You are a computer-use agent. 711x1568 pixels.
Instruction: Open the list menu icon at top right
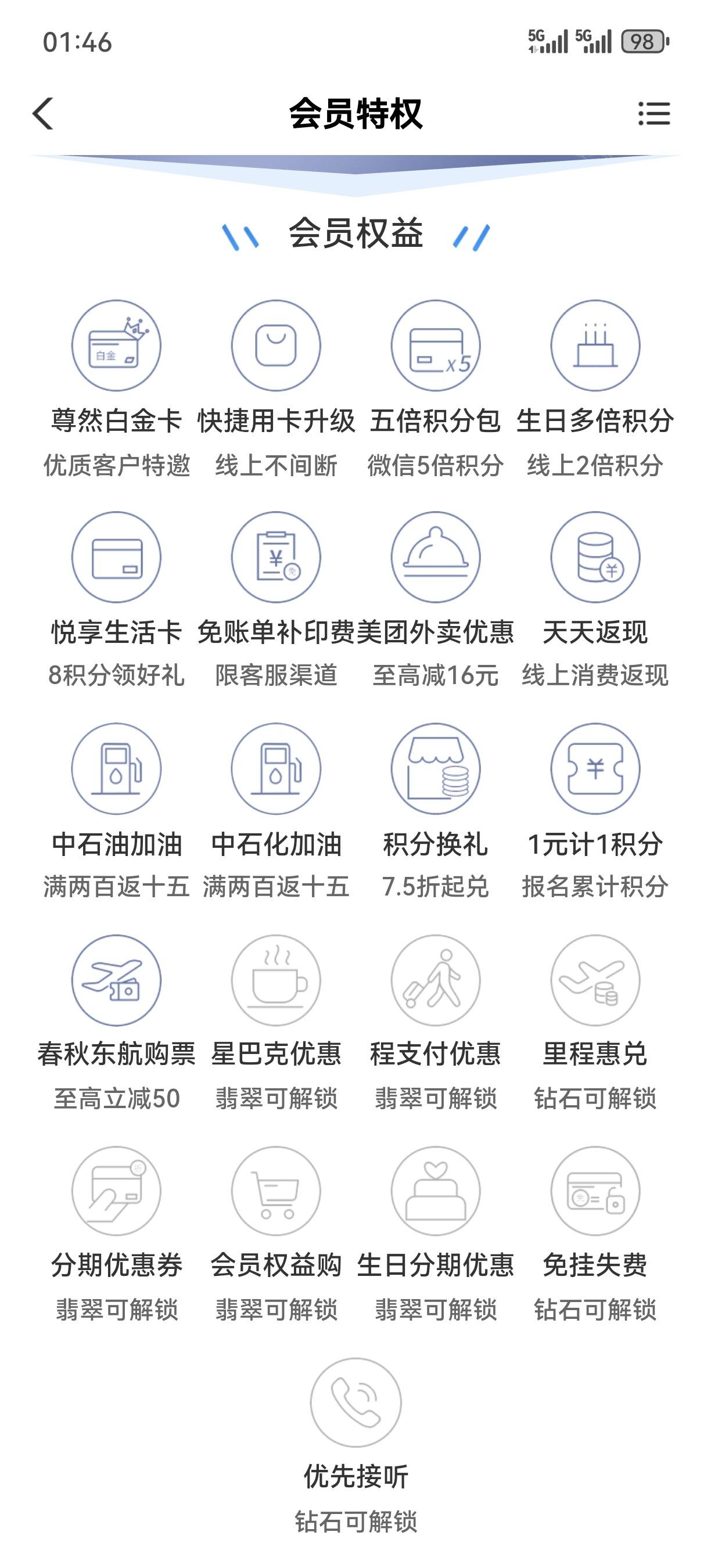click(x=653, y=114)
